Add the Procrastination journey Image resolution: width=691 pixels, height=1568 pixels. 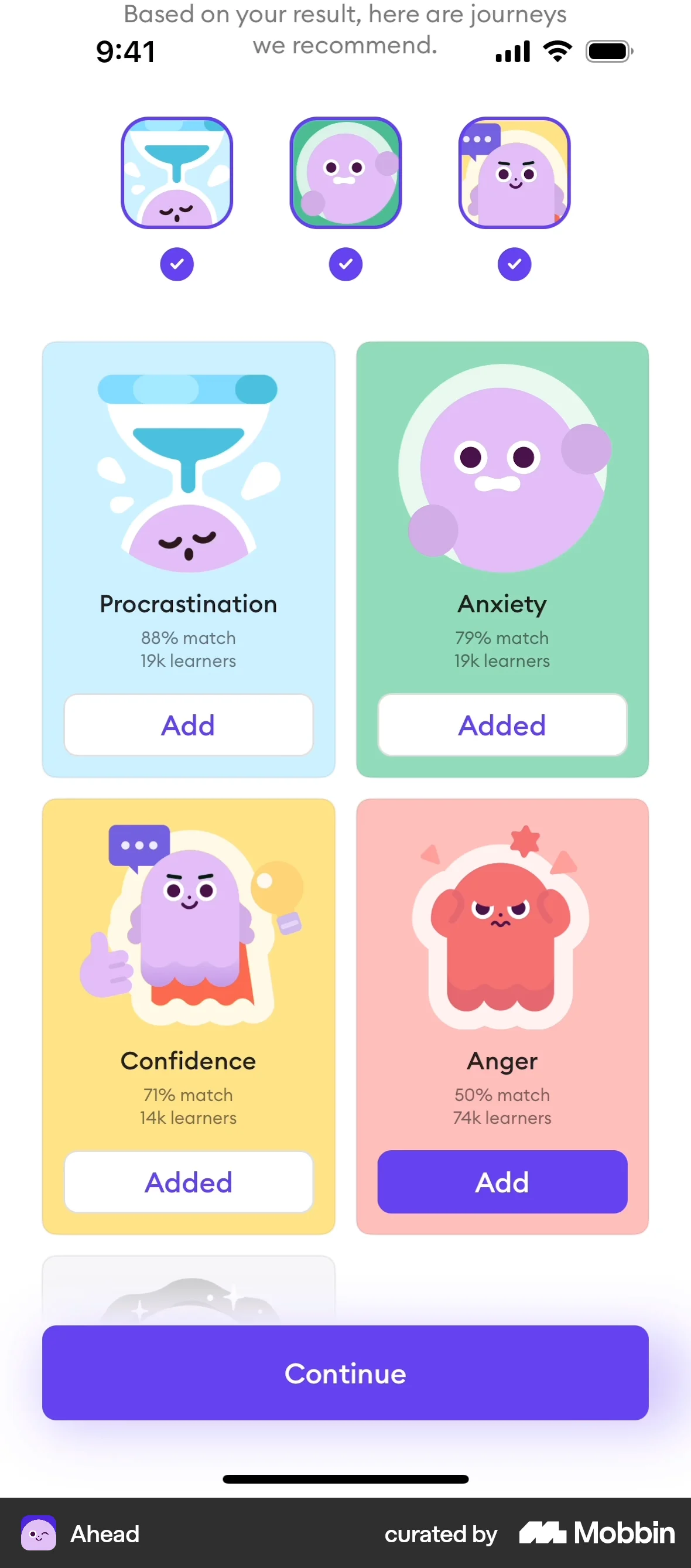[x=189, y=725]
